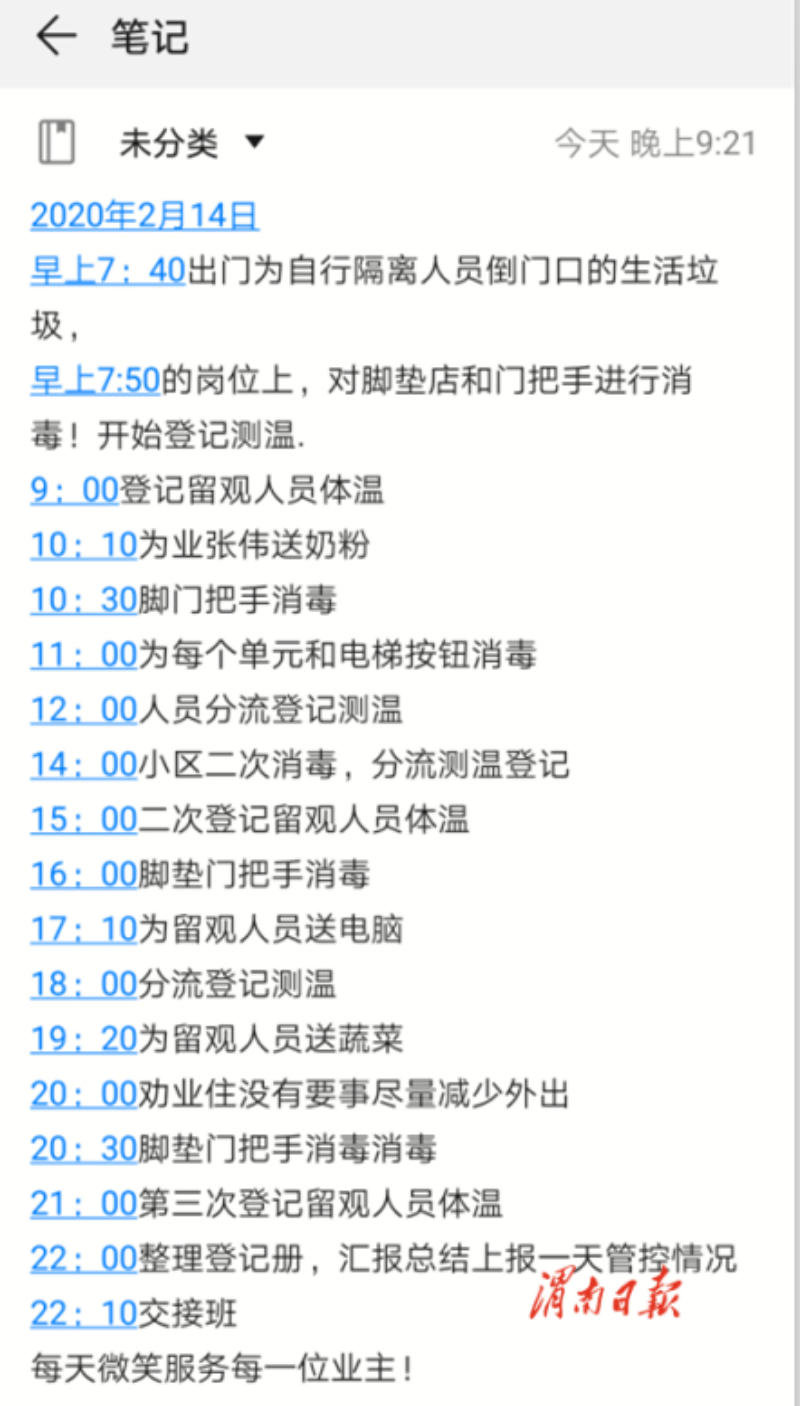Select the 18：00 time link
Viewport: 800px width, 1406px height.
[x=83, y=985]
